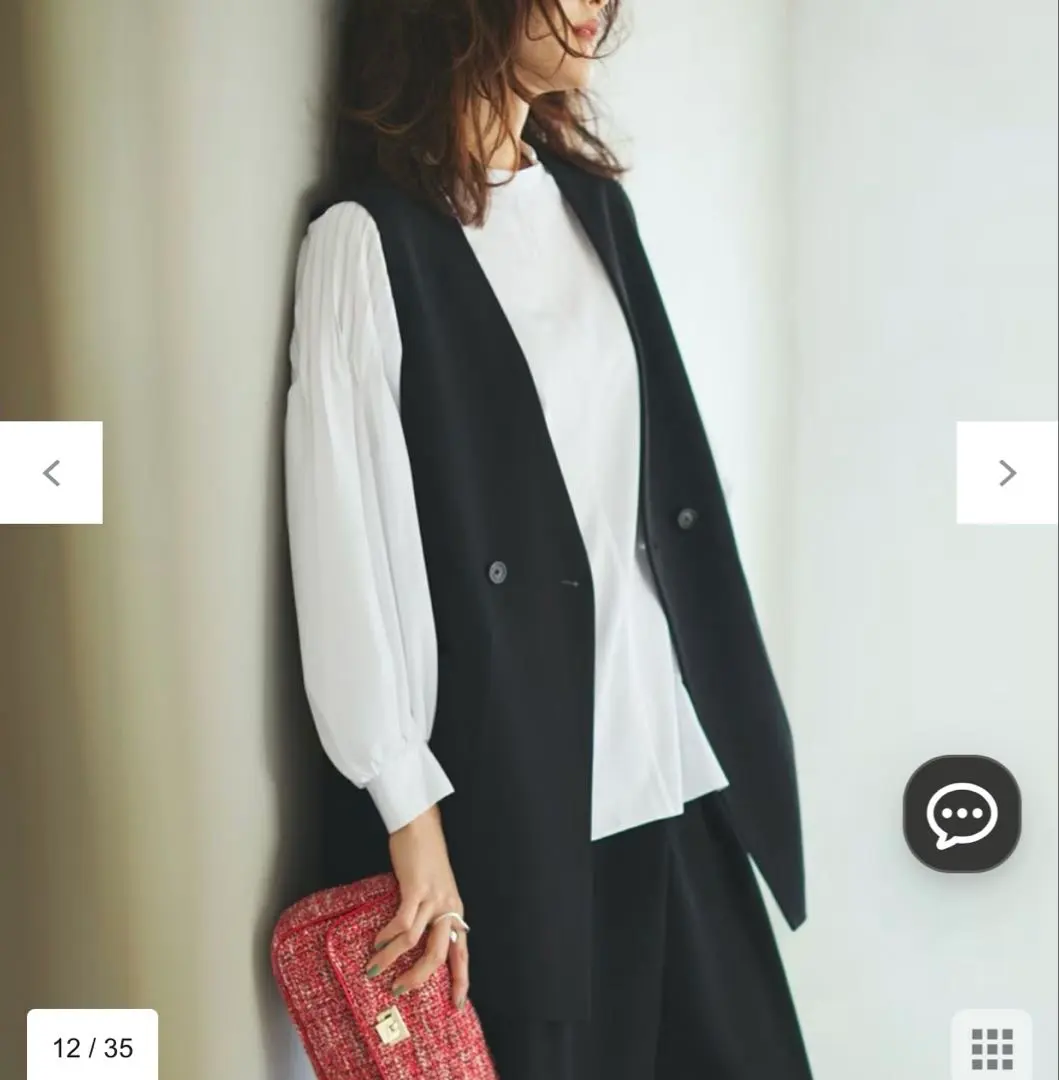1059x1080 pixels.
Task: Go to the previous product image
Action: pos(51,473)
